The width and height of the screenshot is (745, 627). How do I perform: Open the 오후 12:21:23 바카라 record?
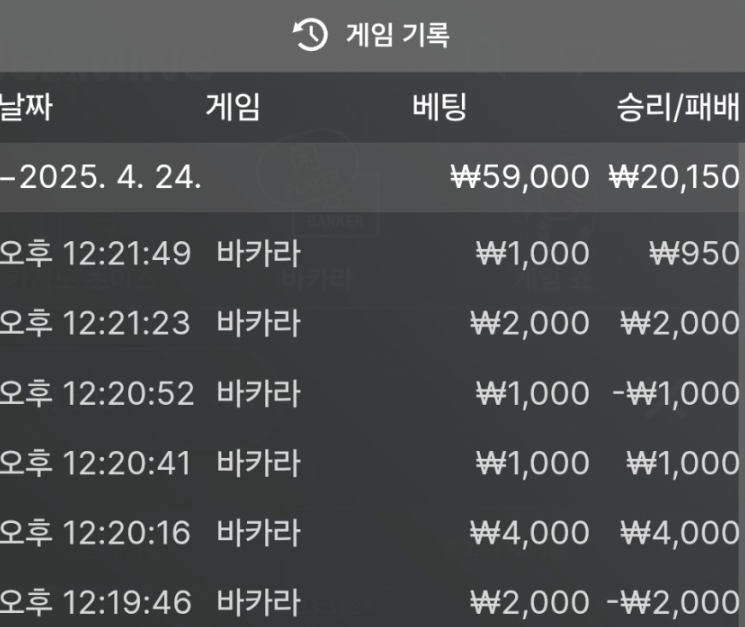click(372, 324)
